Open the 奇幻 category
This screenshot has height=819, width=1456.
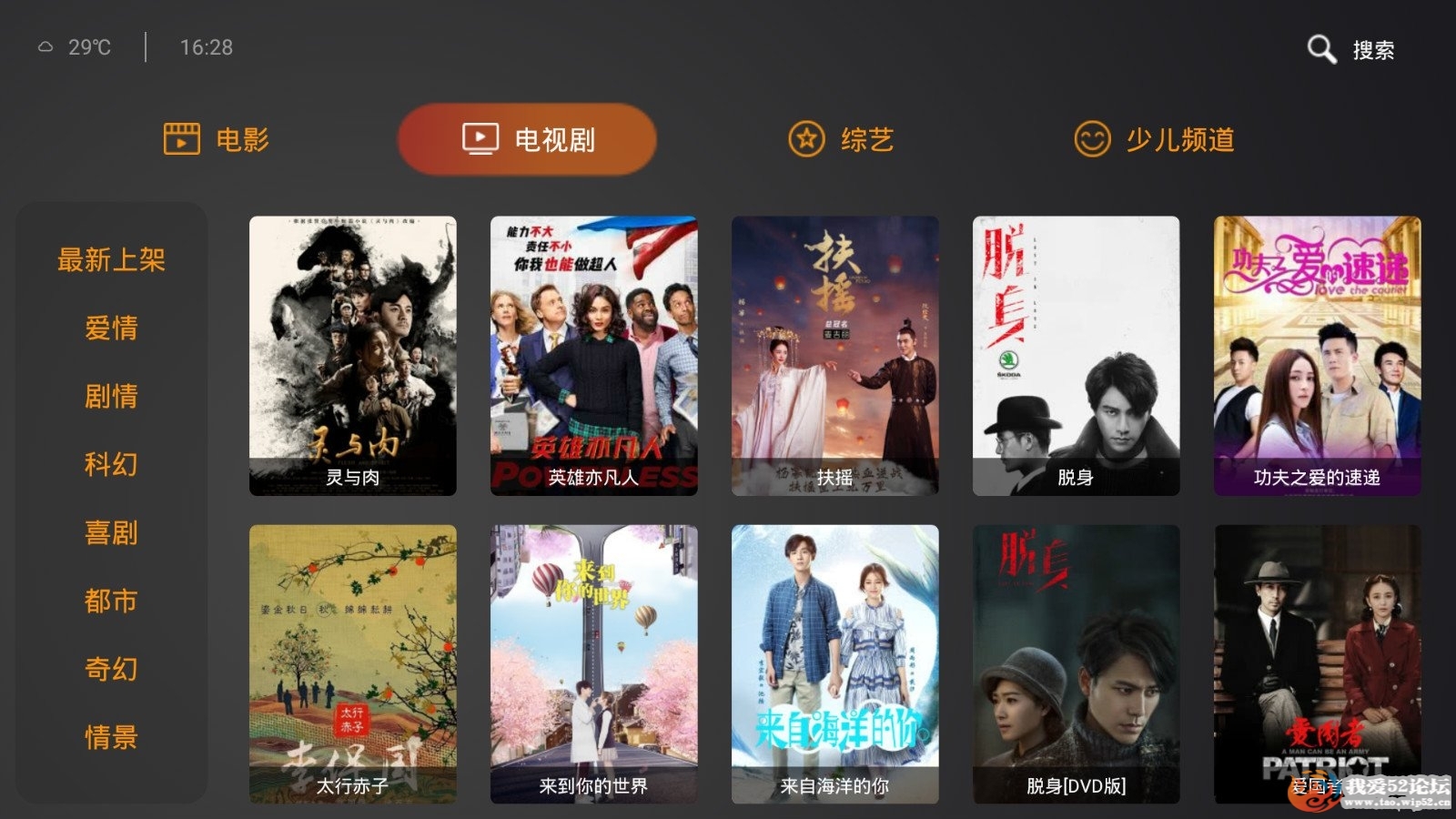pos(111,669)
